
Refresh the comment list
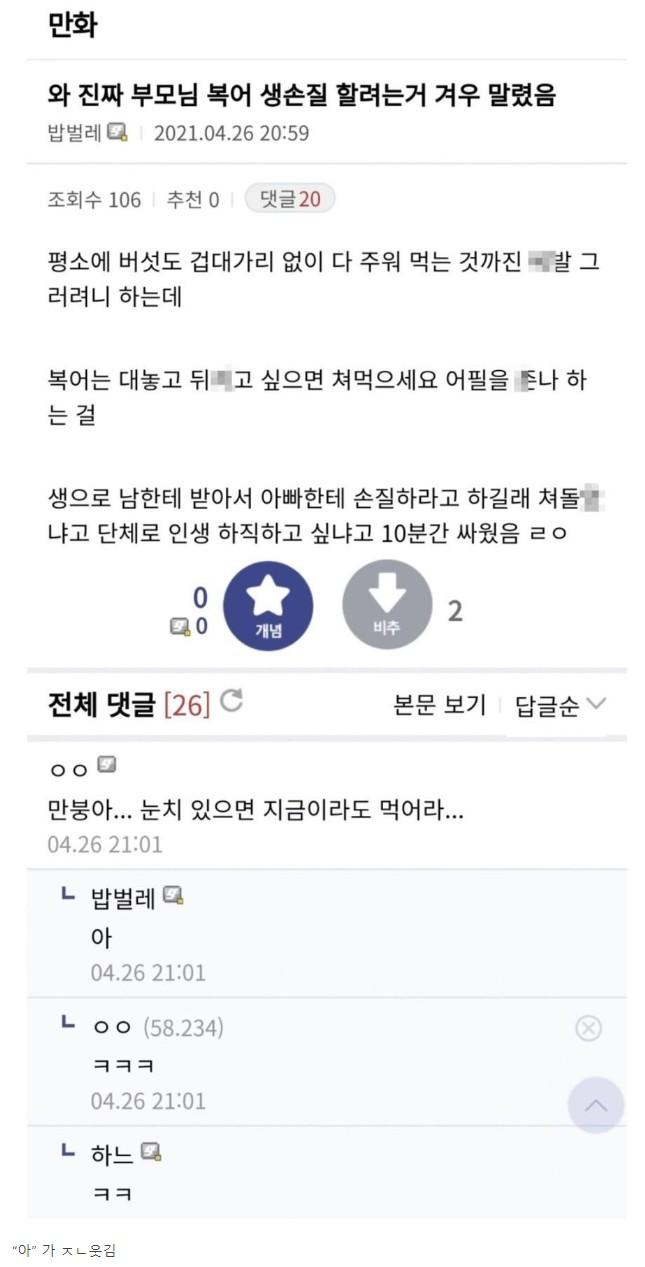coord(231,702)
